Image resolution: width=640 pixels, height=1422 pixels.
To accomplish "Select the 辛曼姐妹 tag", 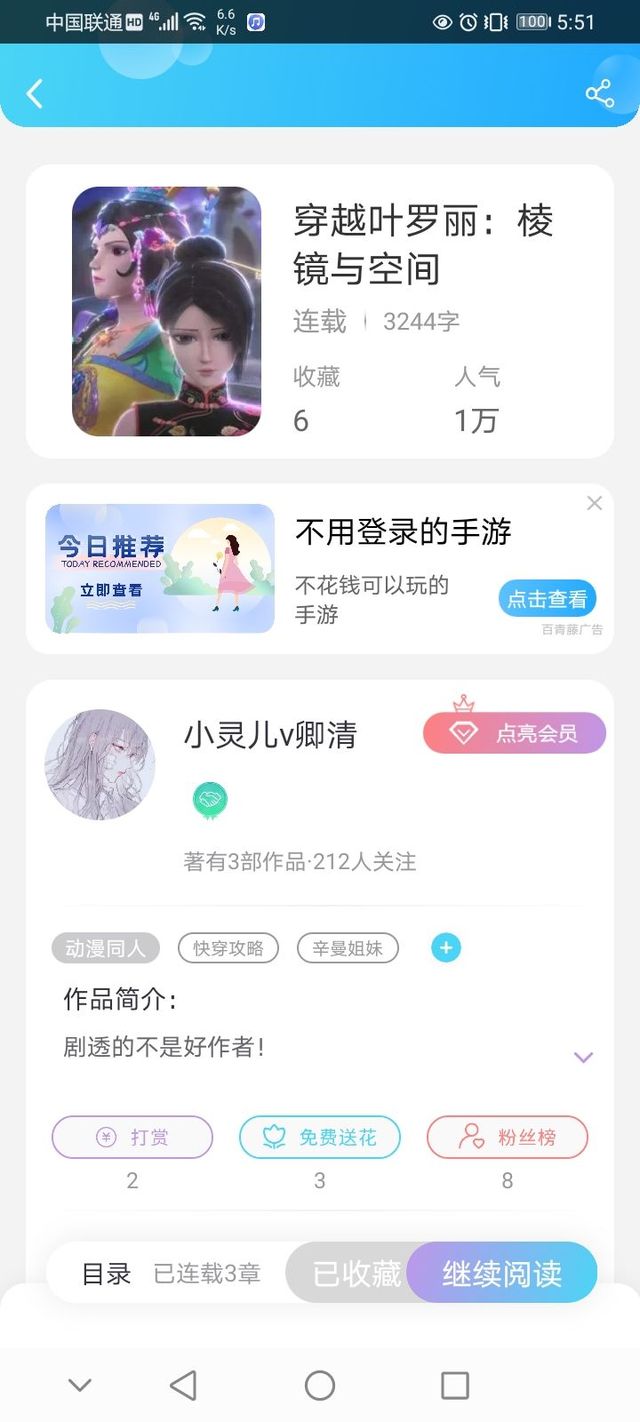I will click(347, 948).
